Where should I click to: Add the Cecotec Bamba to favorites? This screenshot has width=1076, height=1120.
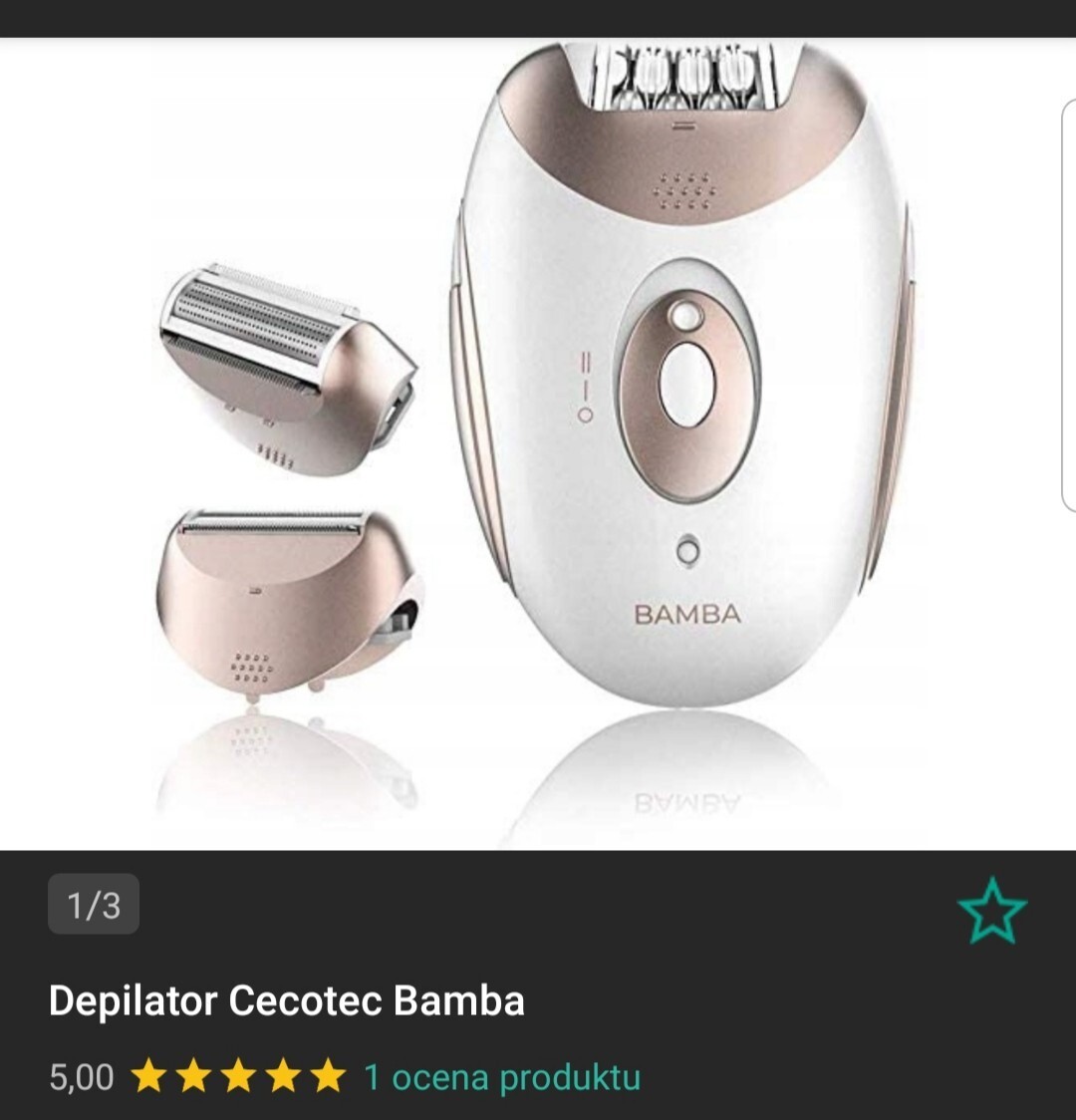coord(991,911)
